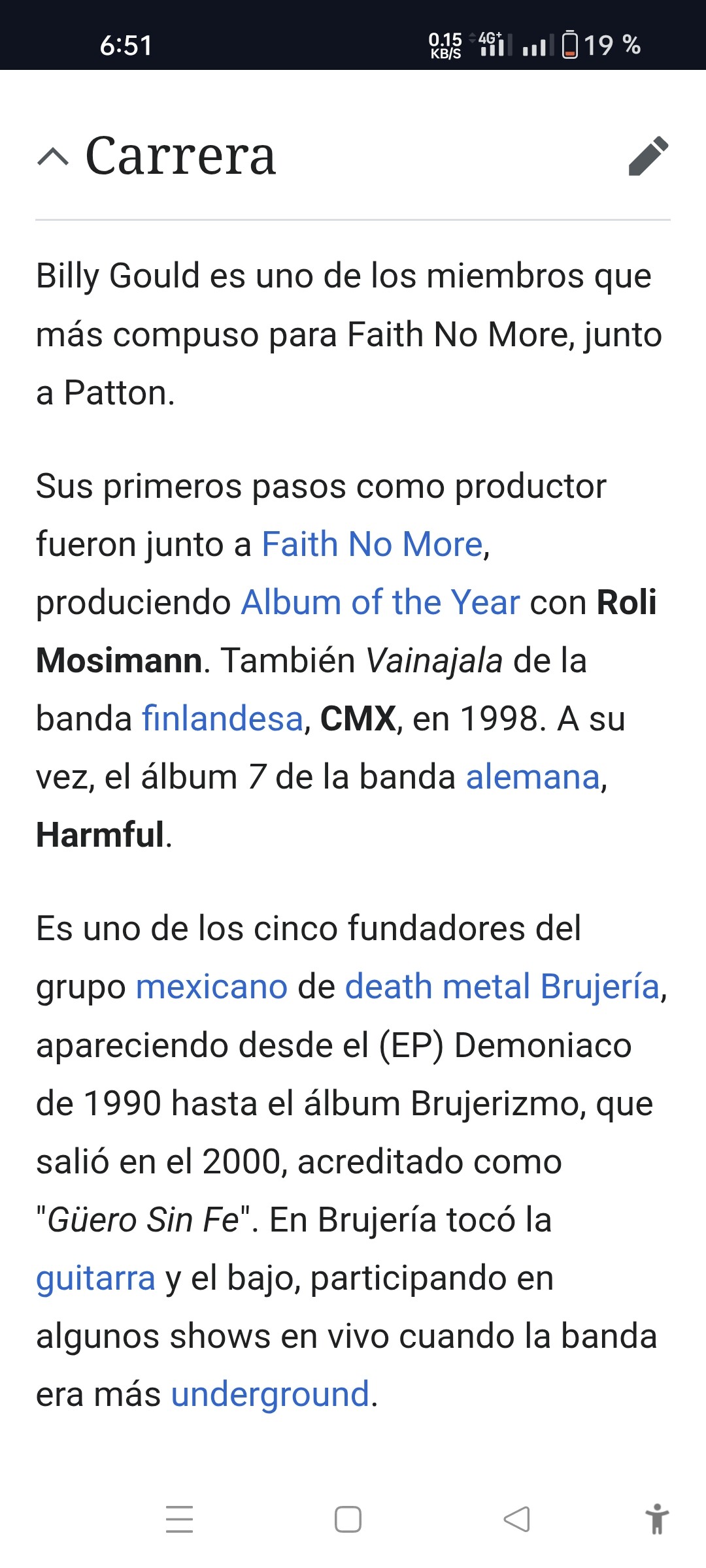Image resolution: width=706 pixels, height=1568 pixels.
Task: Go back using system back button
Action: 516,1519
